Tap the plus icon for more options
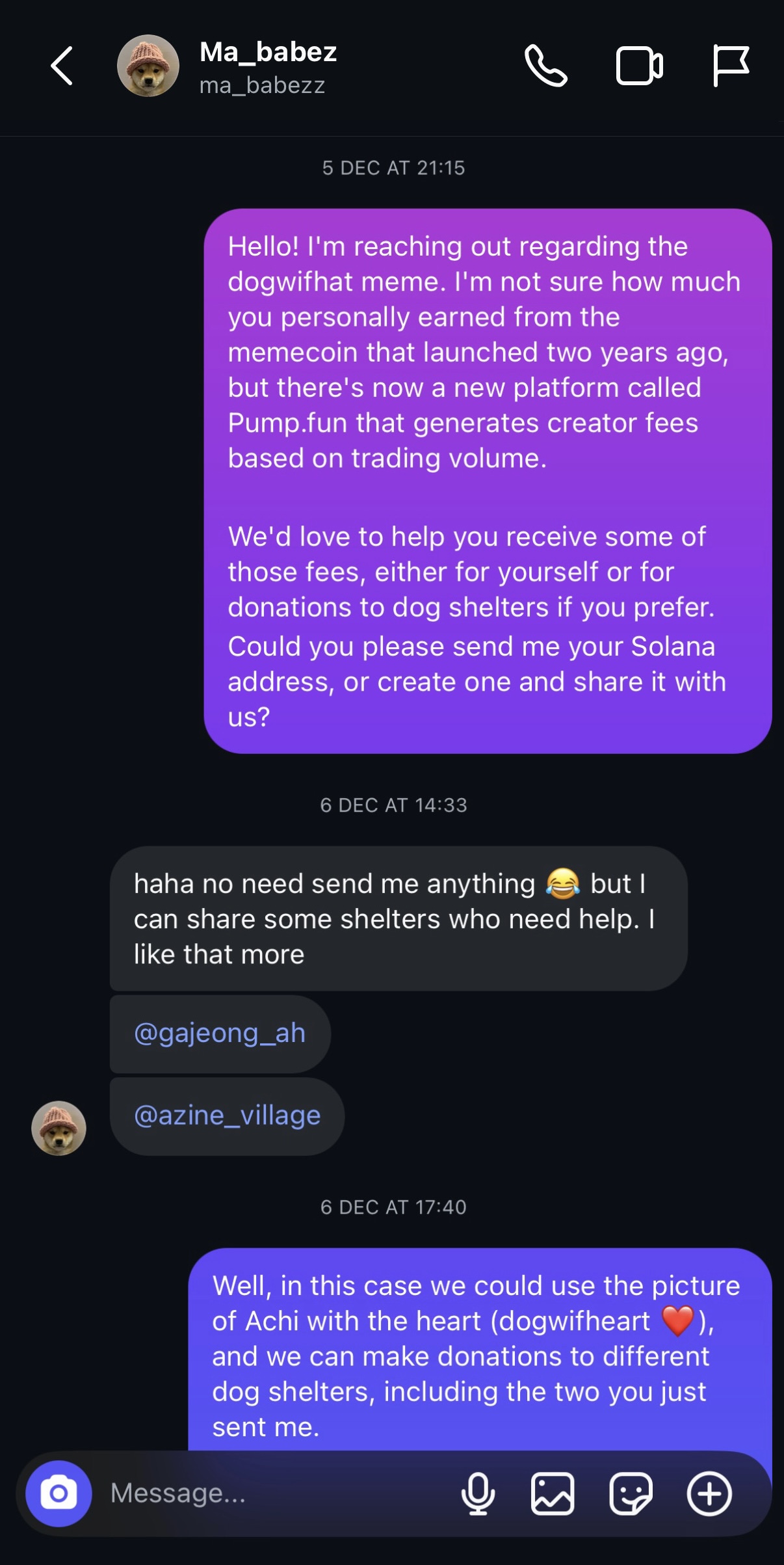Image resolution: width=784 pixels, height=1565 pixels. pos(709,1493)
